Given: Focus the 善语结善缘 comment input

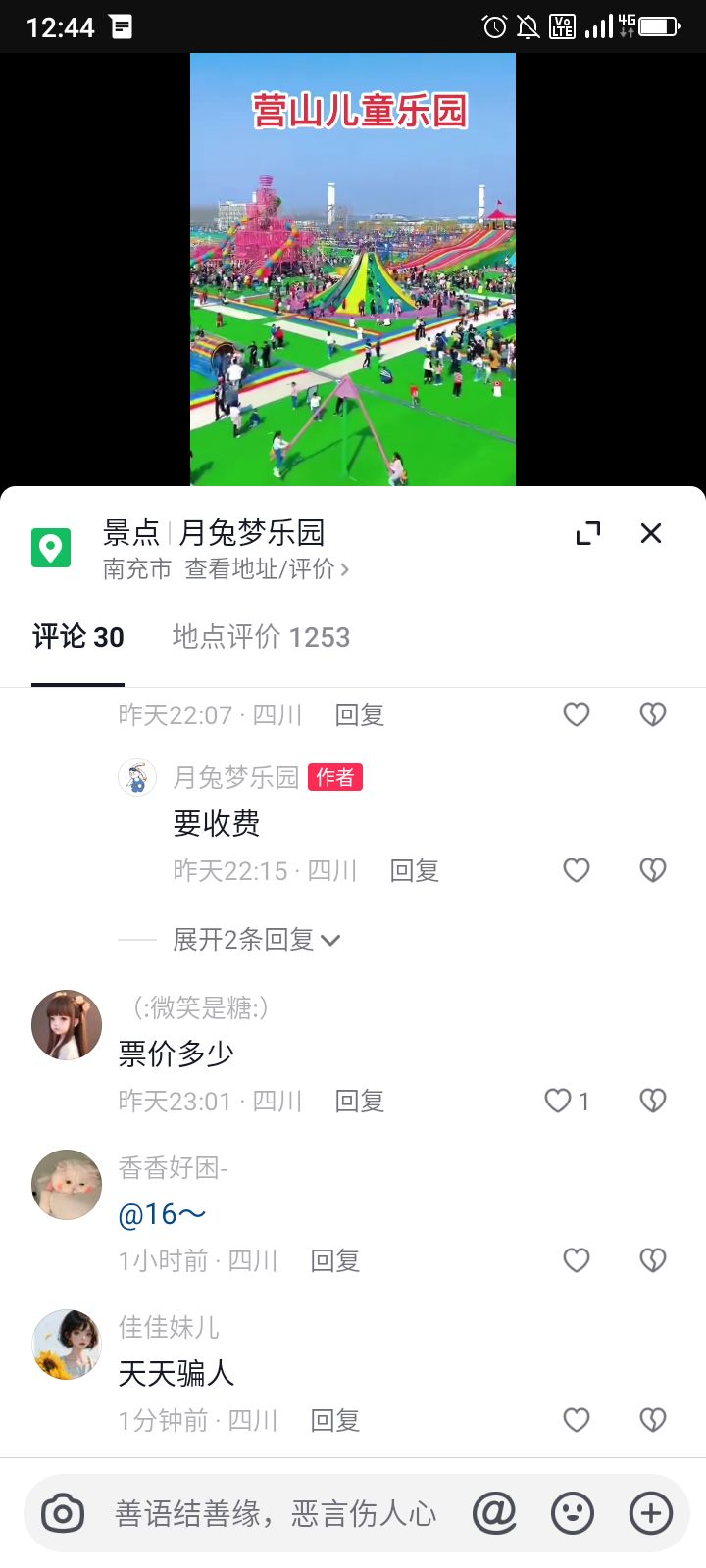Looking at the screenshot, I should (x=275, y=1514).
